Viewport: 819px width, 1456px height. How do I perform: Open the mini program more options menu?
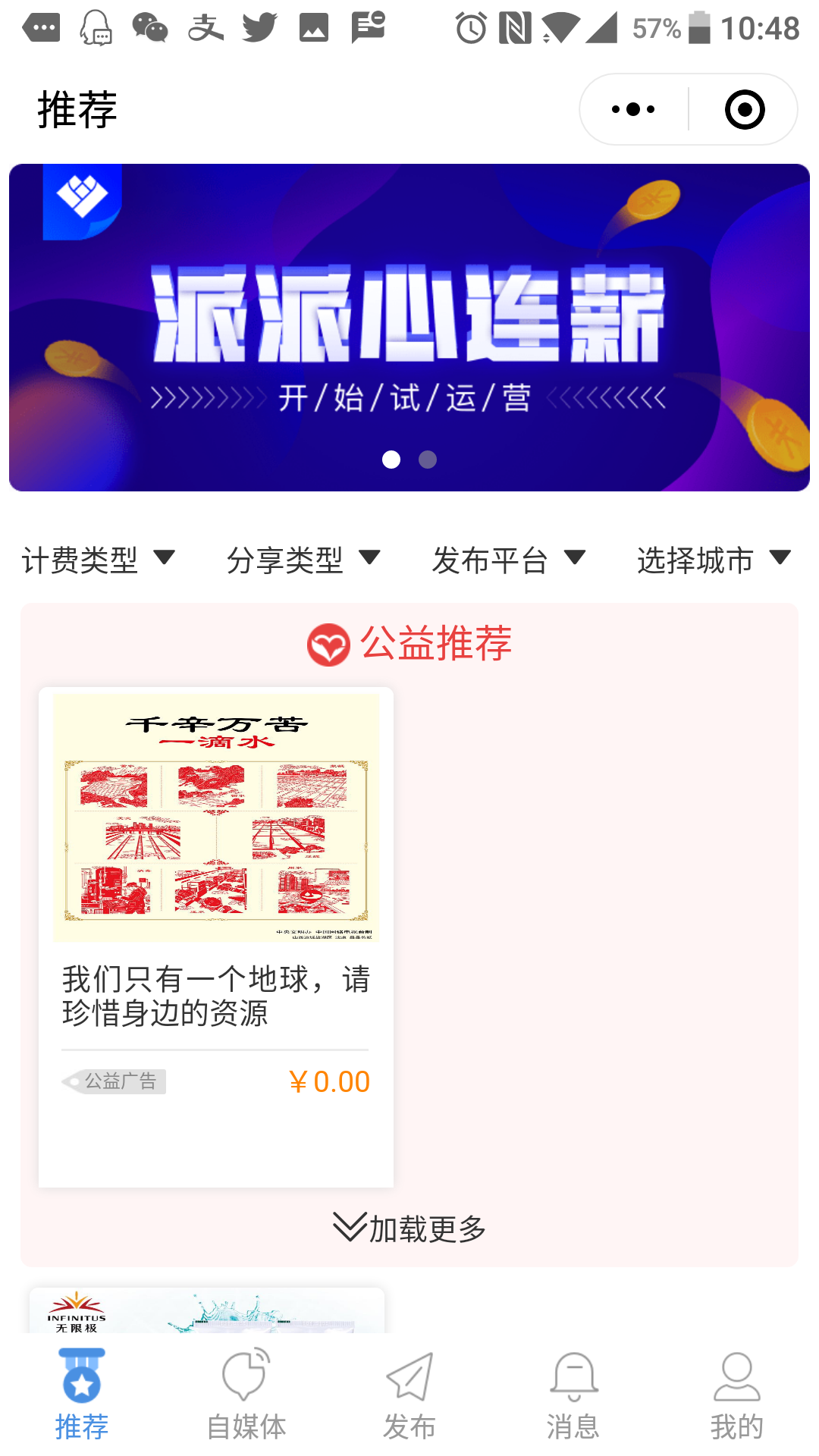click(x=633, y=110)
